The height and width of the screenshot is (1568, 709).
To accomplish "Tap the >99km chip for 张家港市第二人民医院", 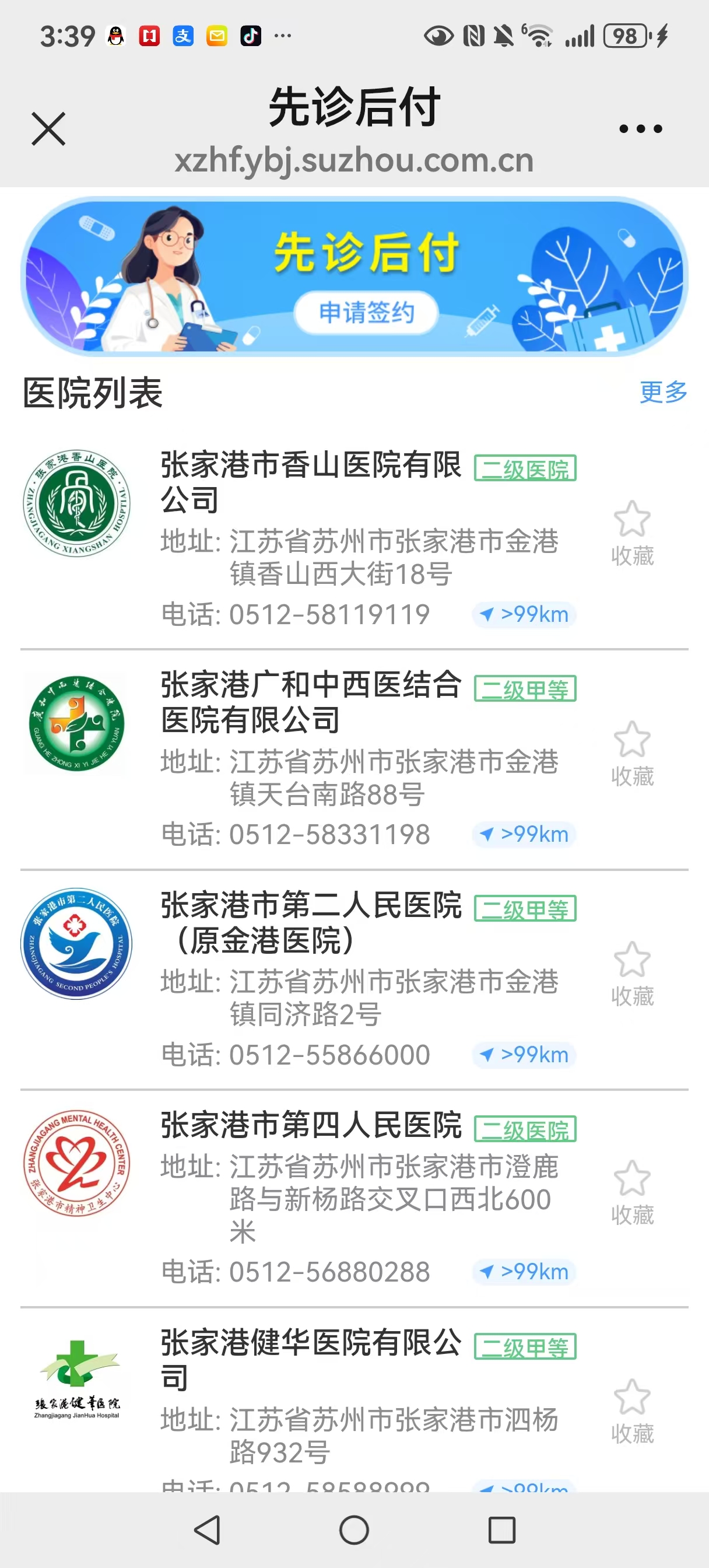I will tap(524, 1055).
